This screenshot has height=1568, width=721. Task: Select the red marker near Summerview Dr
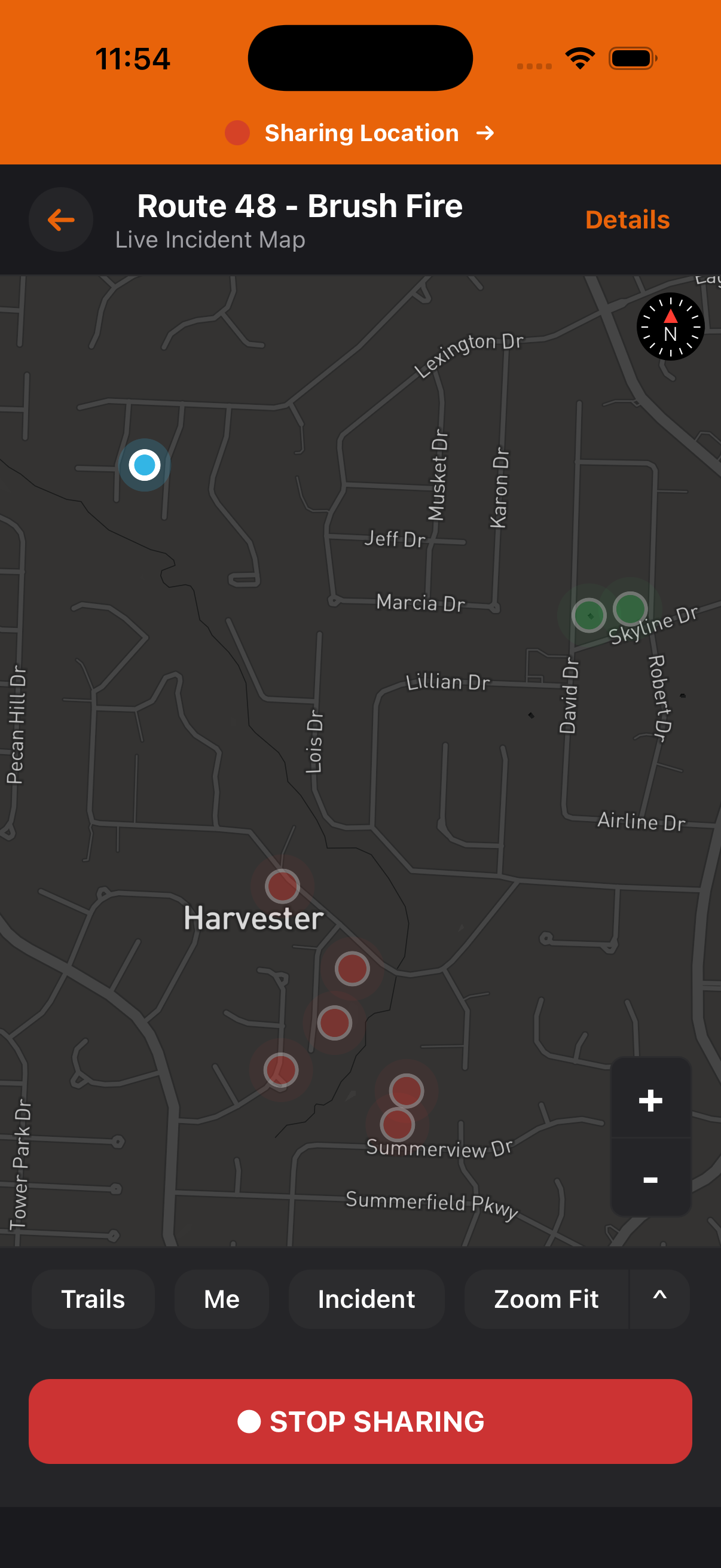[407, 1090]
